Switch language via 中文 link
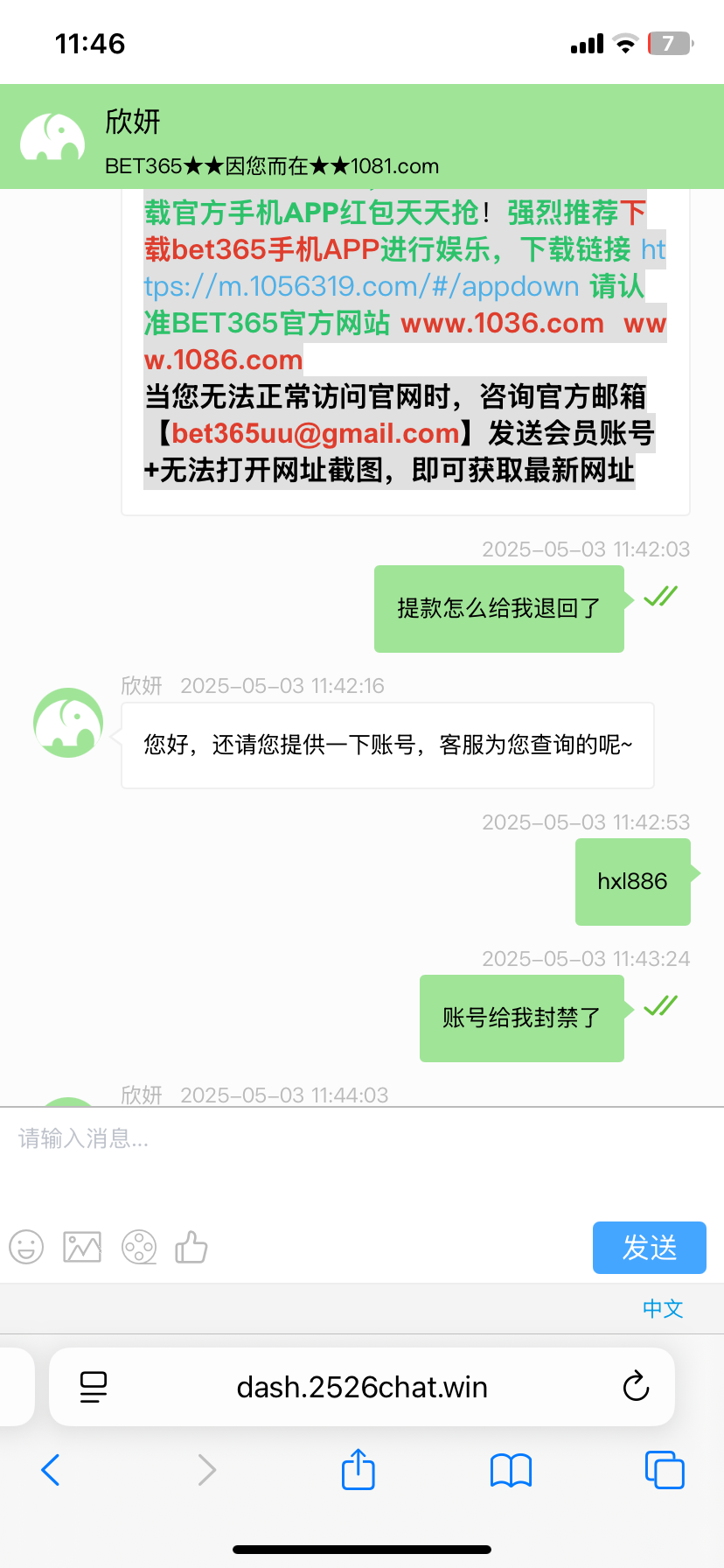Screen dimensions: 724x1568 663,1308
